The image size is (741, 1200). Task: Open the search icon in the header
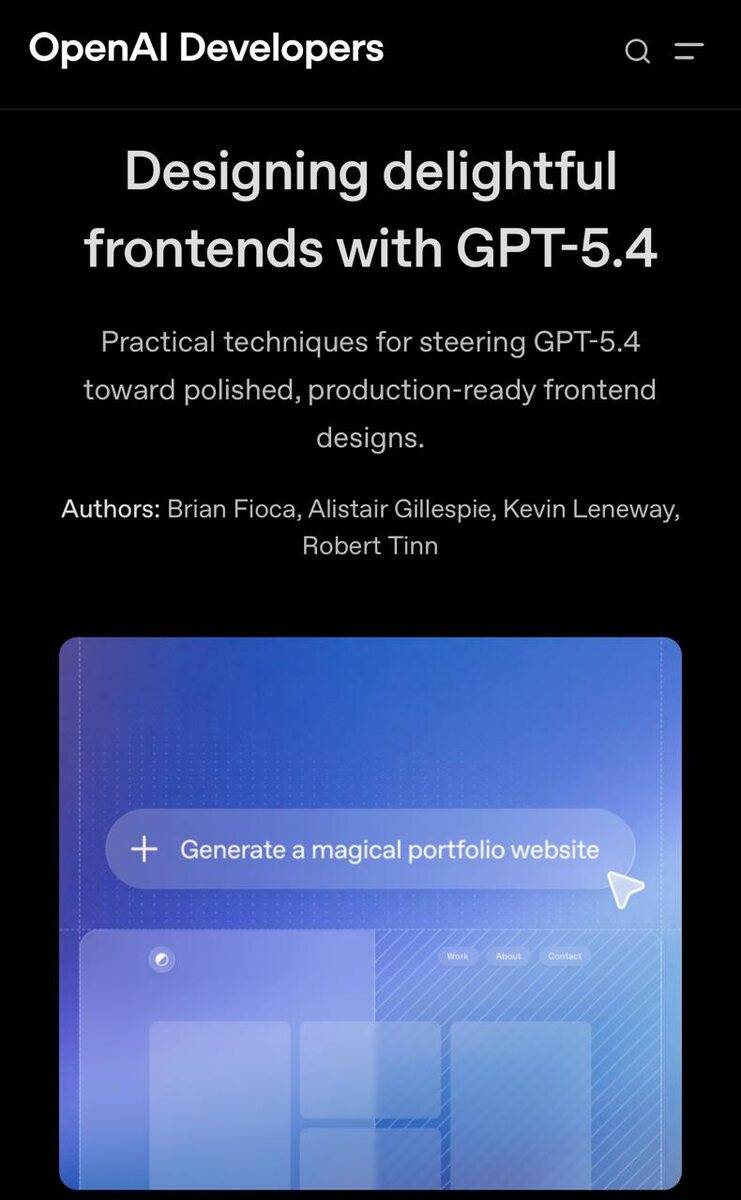[x=637, y=51]
